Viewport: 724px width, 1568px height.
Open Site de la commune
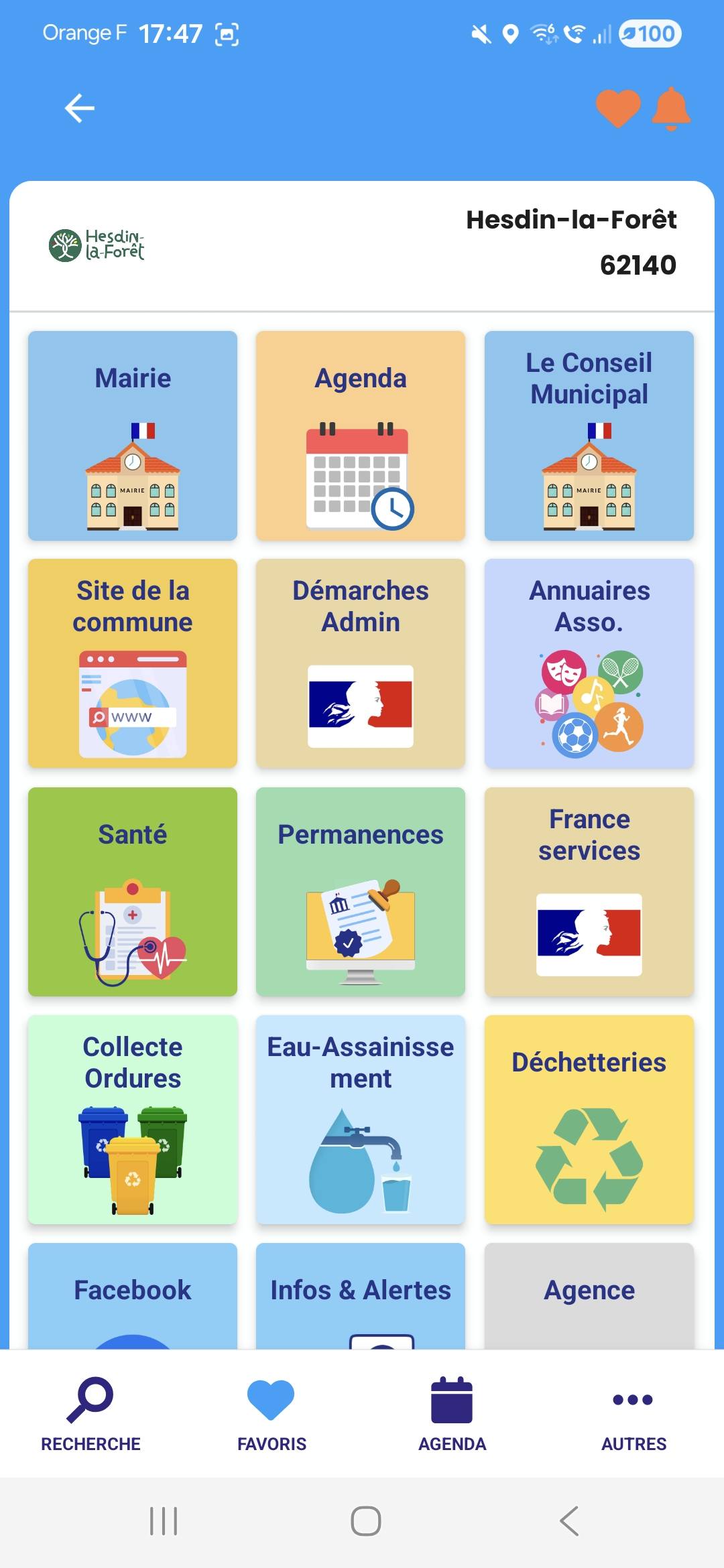[133, 663]
